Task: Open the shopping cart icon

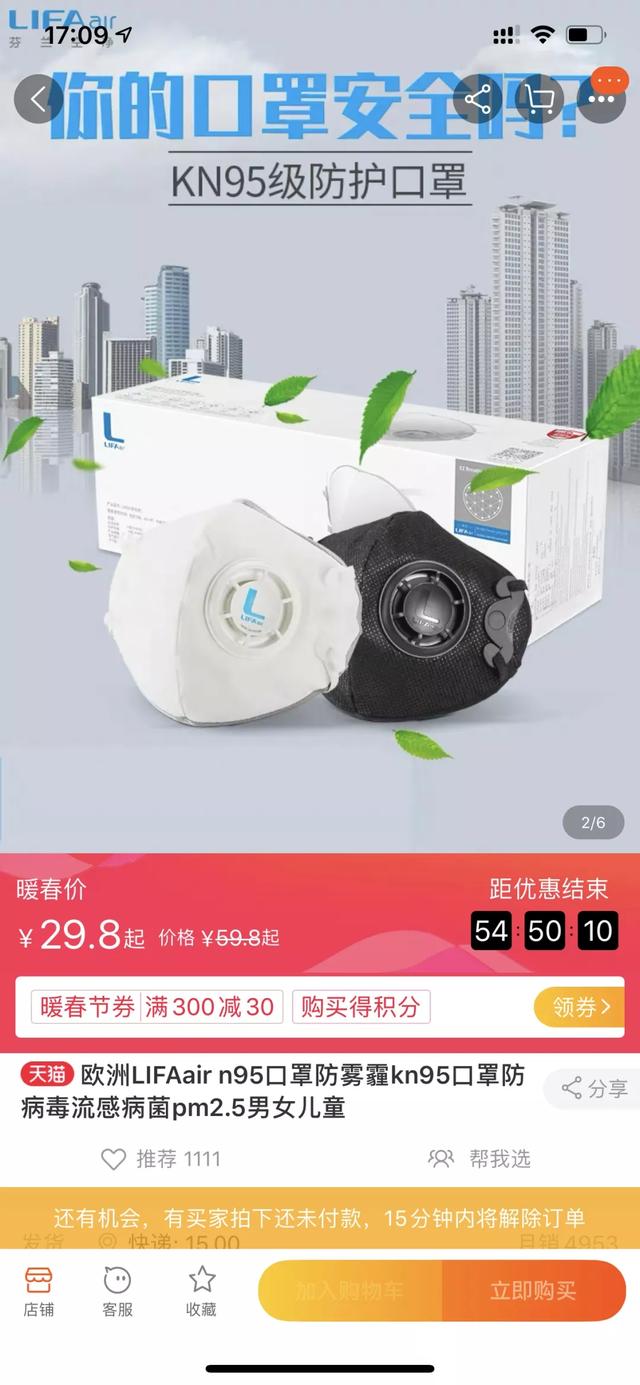Action: coord(541,99)
